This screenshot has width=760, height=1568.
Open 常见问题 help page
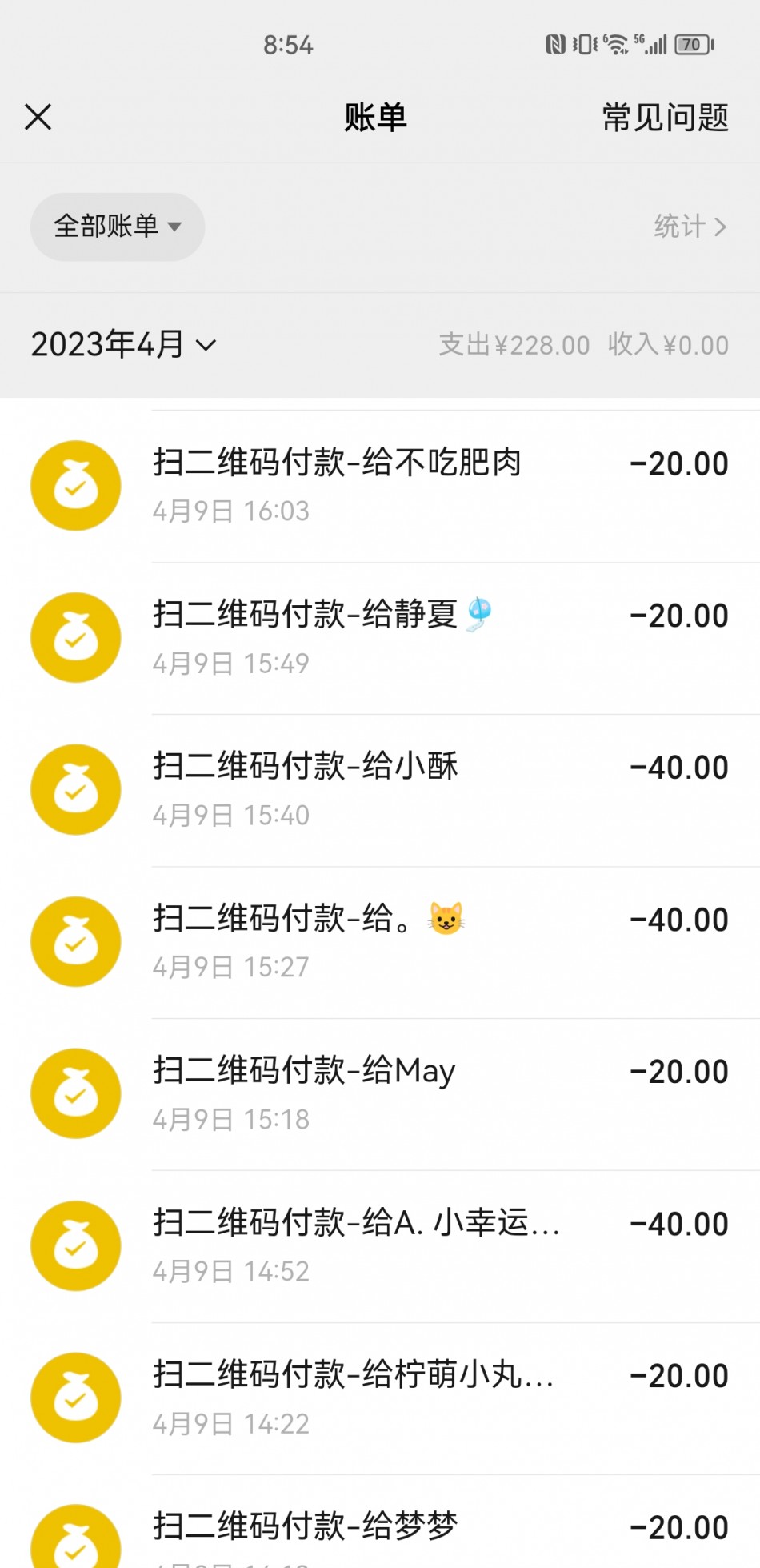pos(665,118)
